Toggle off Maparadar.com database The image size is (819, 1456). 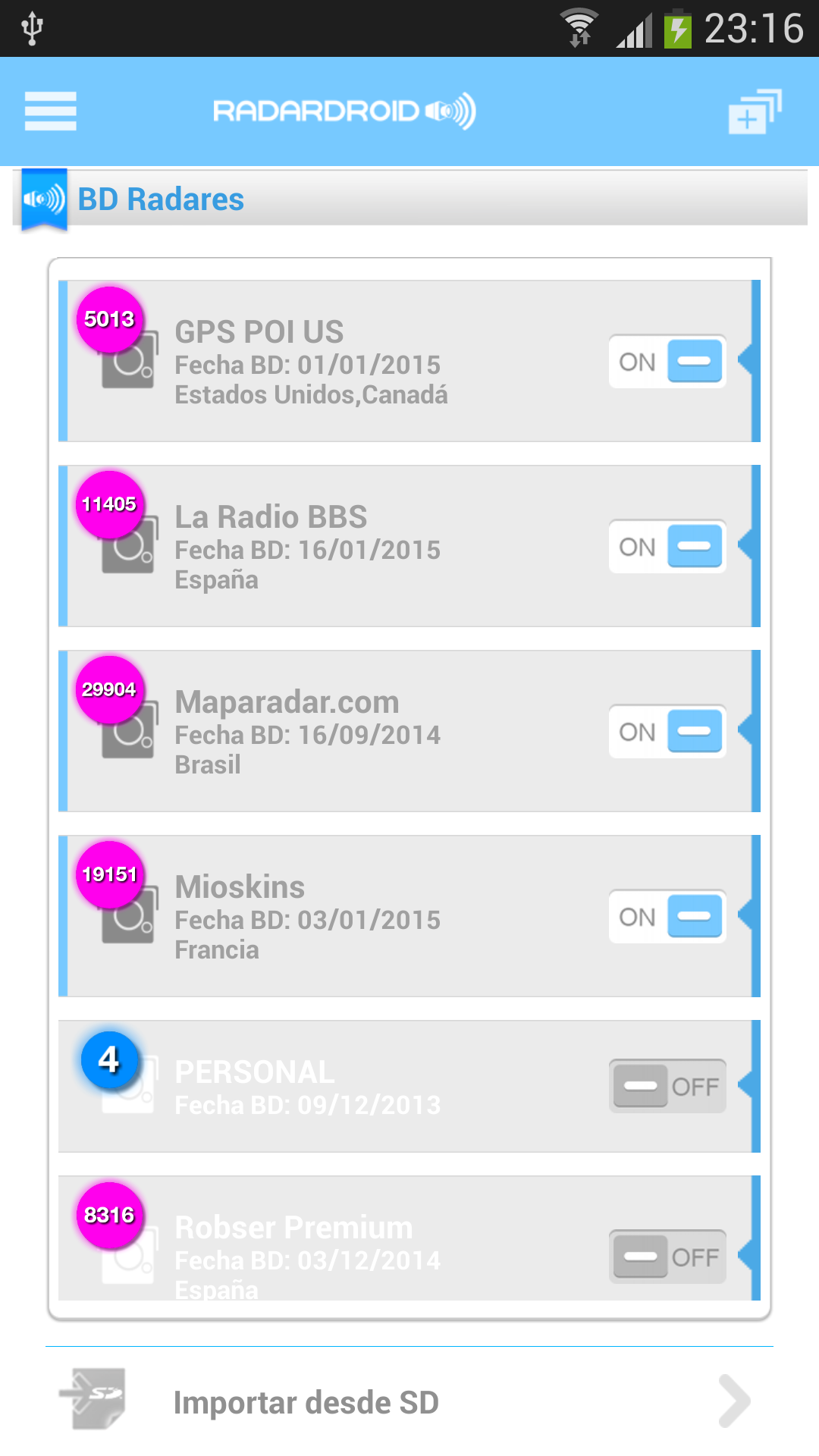click(x=667, y=732)
